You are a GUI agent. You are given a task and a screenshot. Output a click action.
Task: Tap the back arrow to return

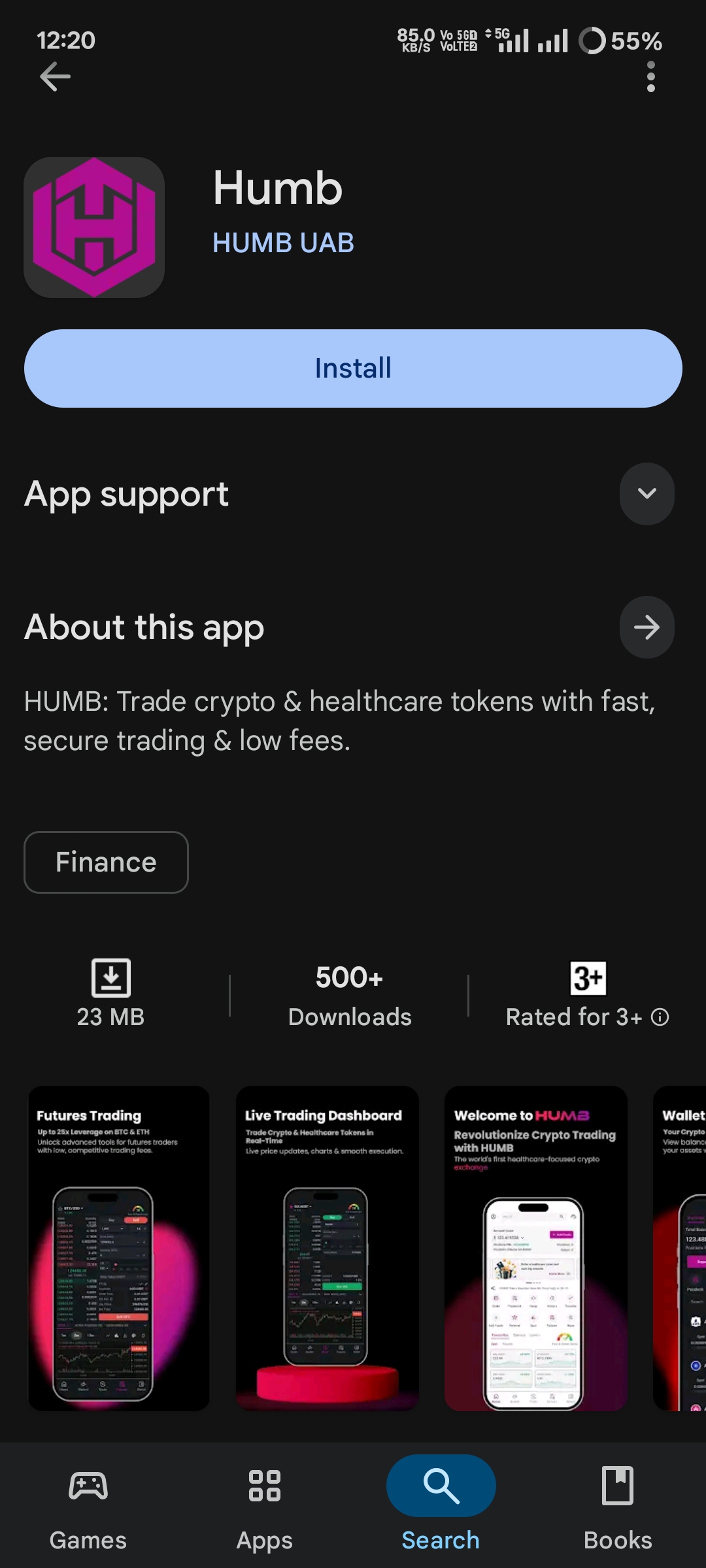tap(55, 76)
